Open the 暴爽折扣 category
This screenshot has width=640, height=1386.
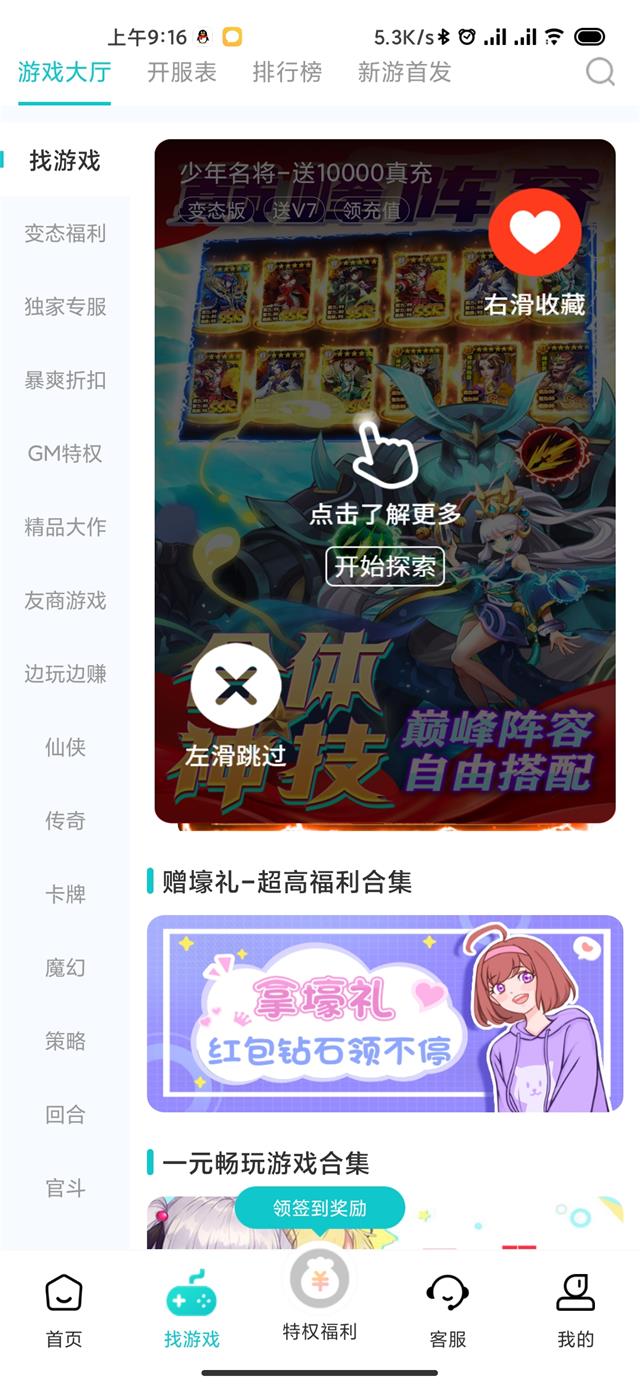(x=65, y=381)
